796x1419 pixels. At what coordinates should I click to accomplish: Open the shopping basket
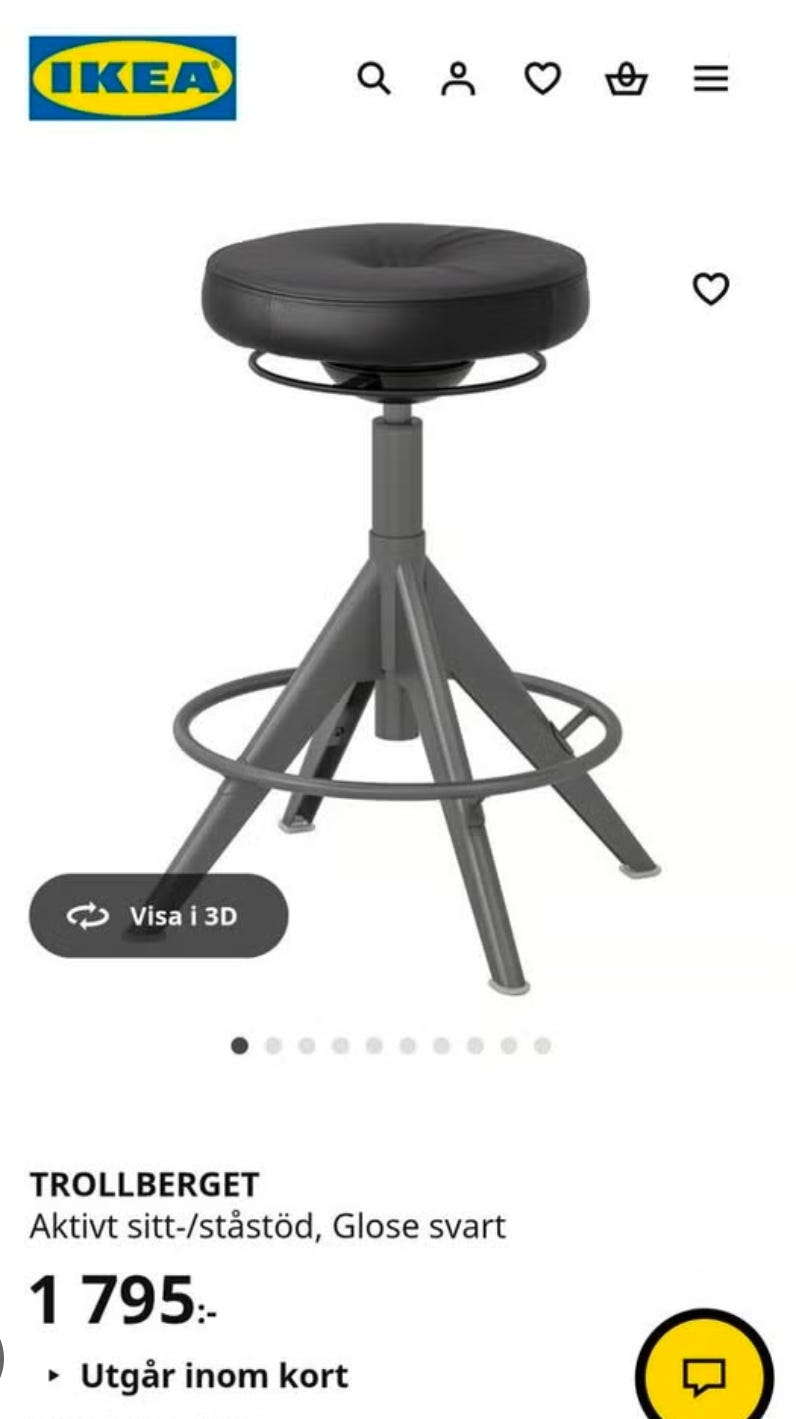(x=626, y=78)
